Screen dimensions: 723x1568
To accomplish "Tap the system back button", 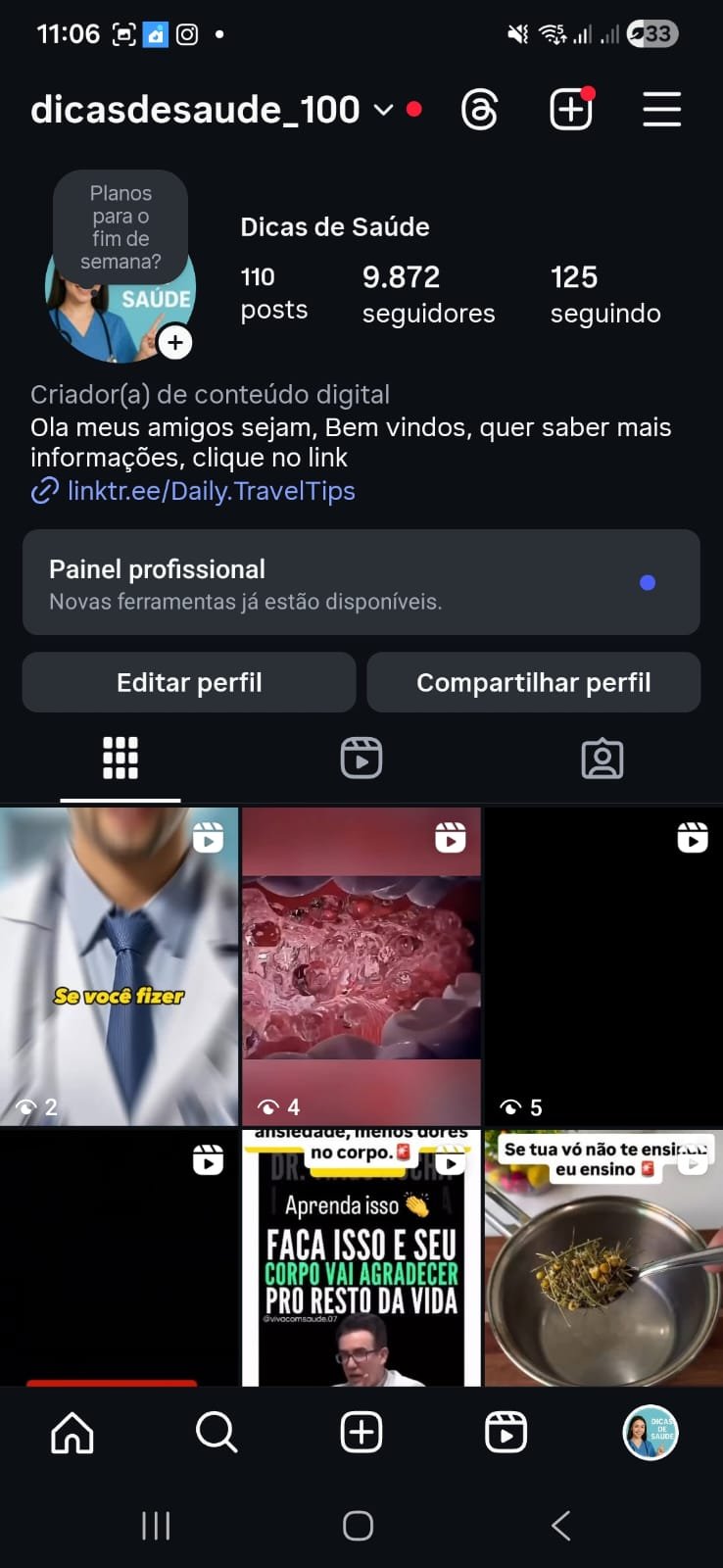I will pos(560,1525).
